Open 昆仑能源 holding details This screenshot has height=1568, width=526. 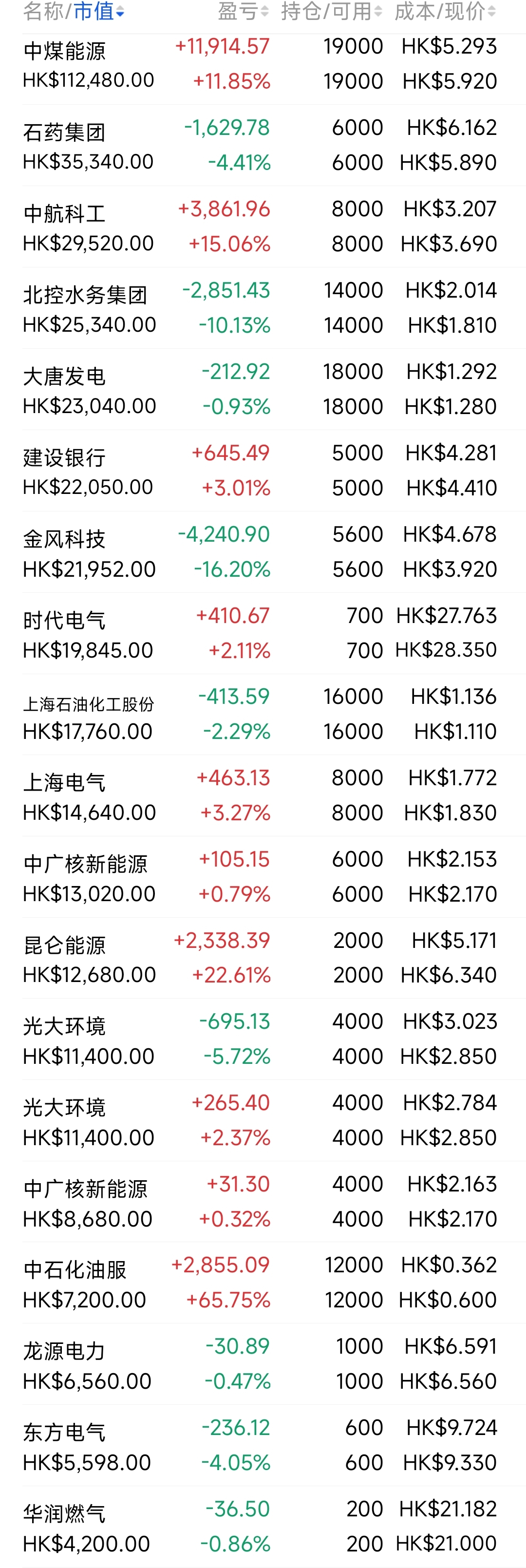263,958
